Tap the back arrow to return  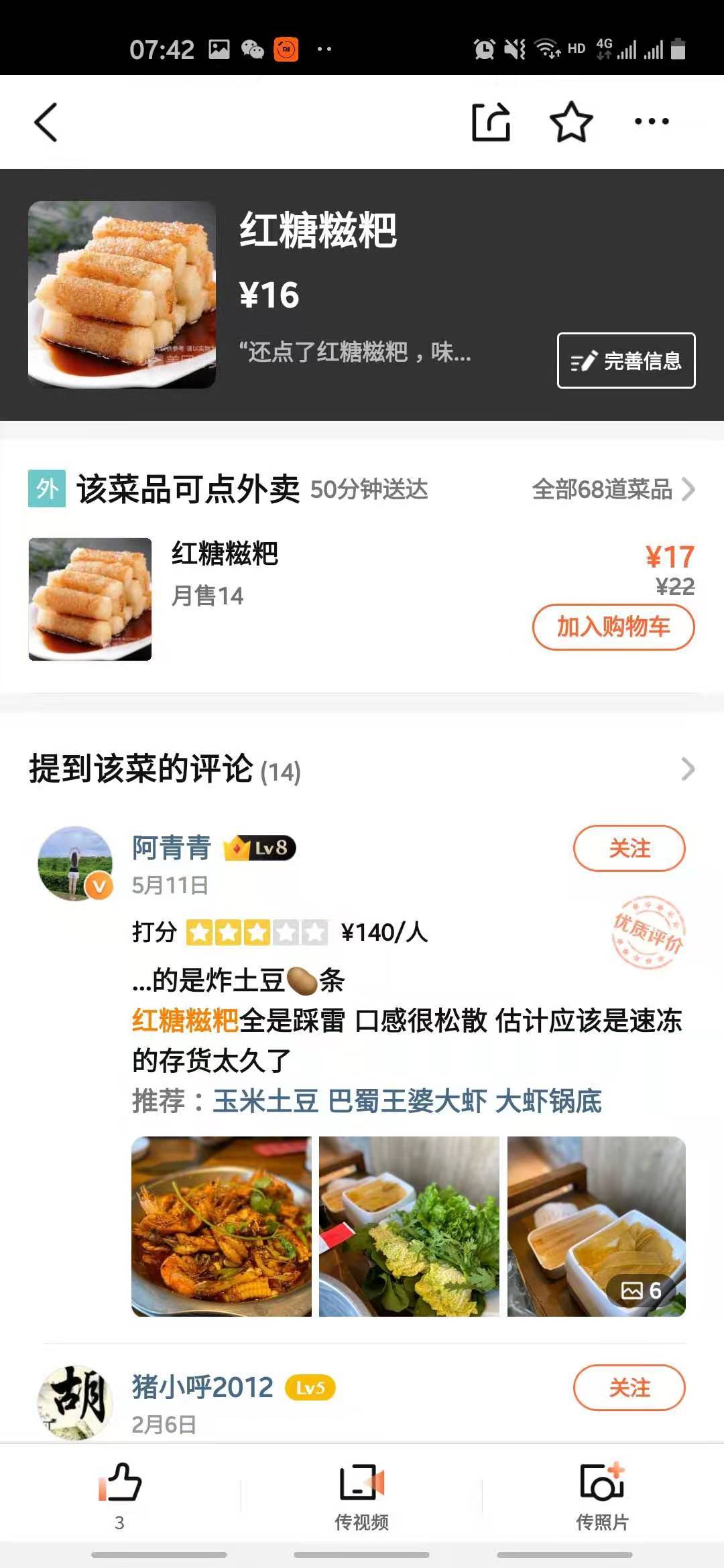(46, 121)
